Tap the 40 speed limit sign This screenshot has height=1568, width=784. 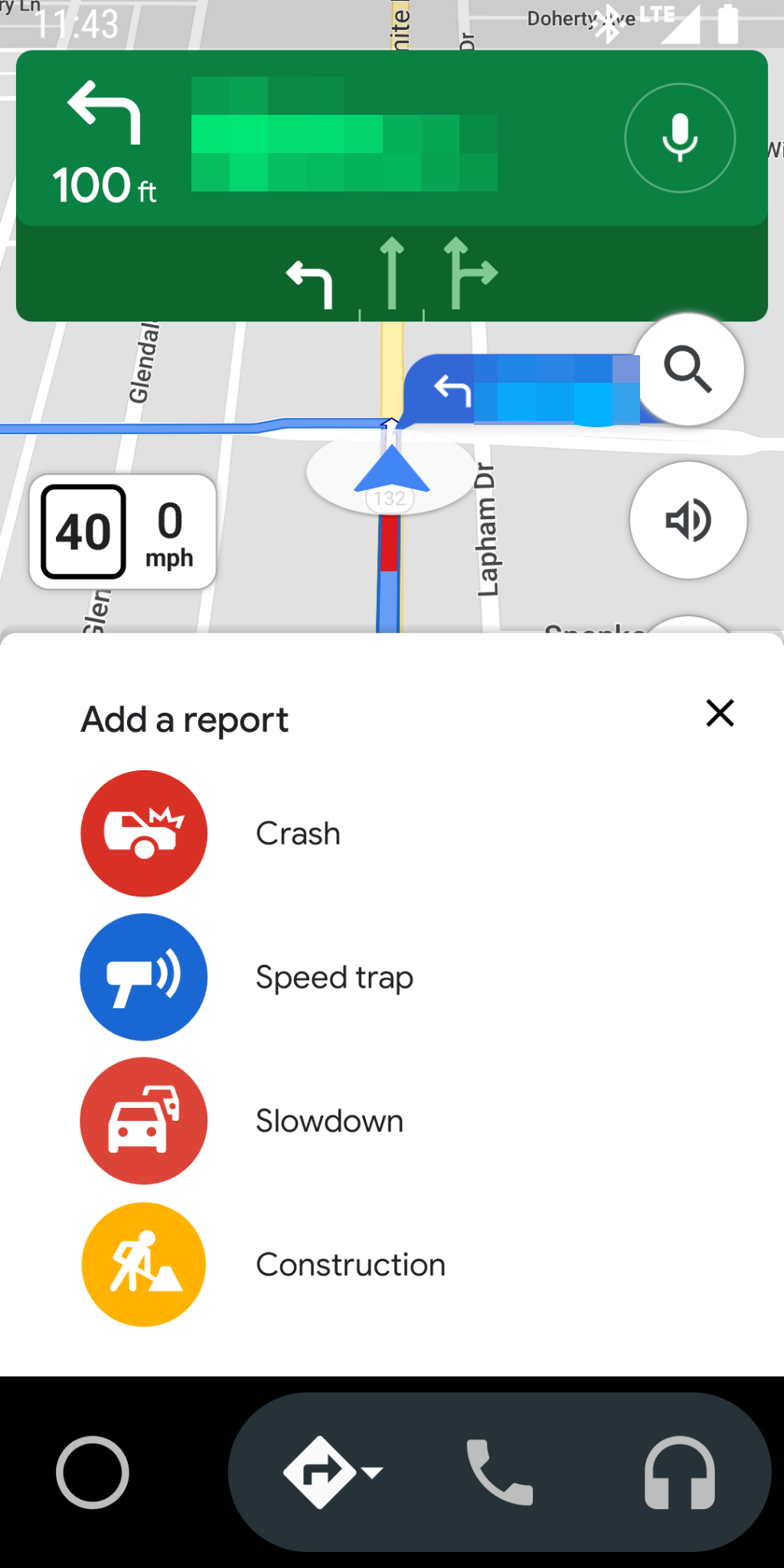click(x=84, y=533)
